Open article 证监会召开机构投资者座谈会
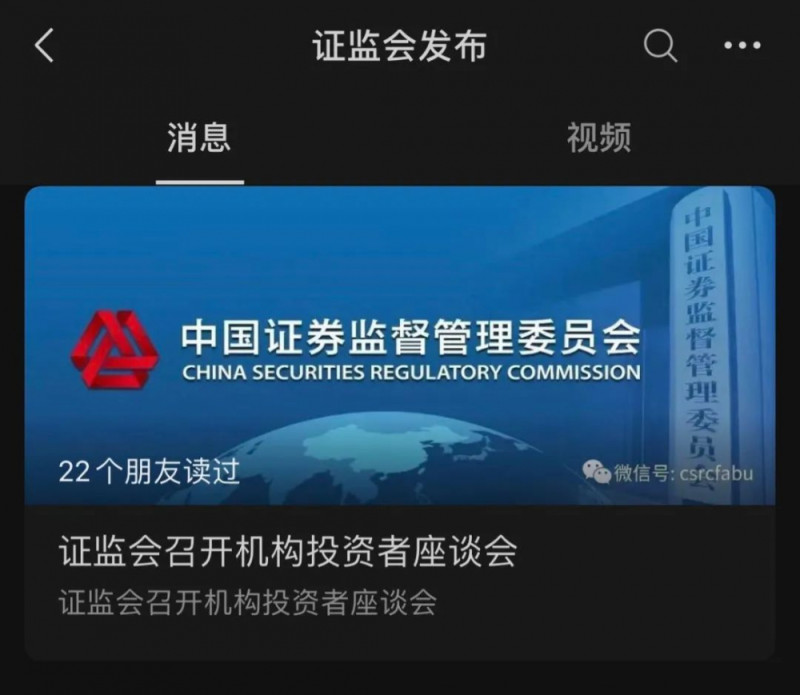The height and width of the screenshot is (695, 800). (x=288, y=552)
